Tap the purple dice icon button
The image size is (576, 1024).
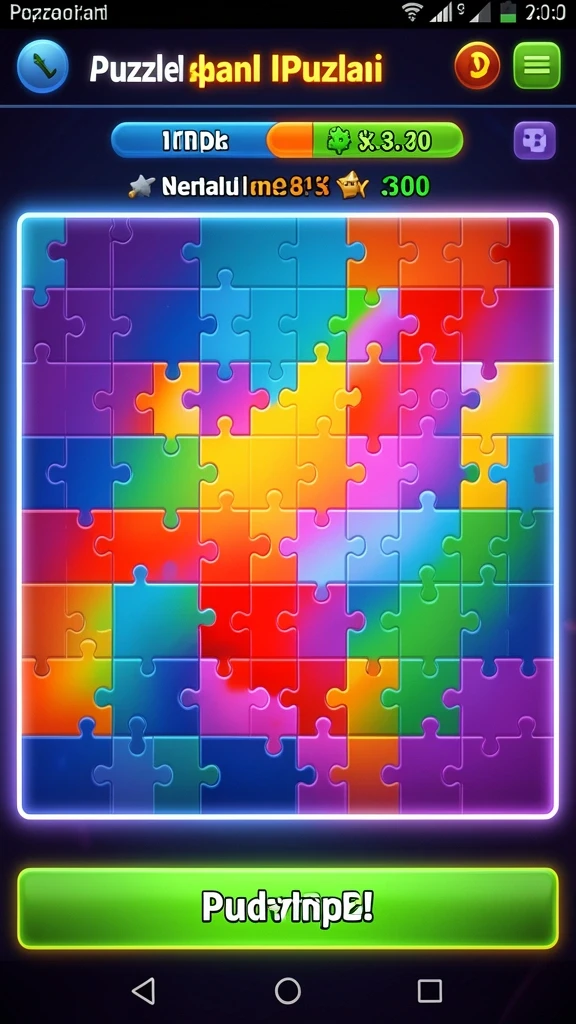click(x=535, y=140)
